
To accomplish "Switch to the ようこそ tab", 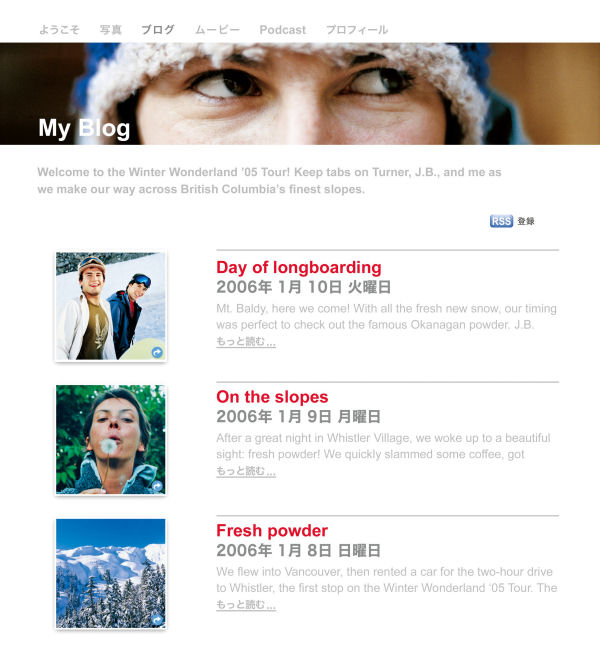I will (x=59, y=30).
